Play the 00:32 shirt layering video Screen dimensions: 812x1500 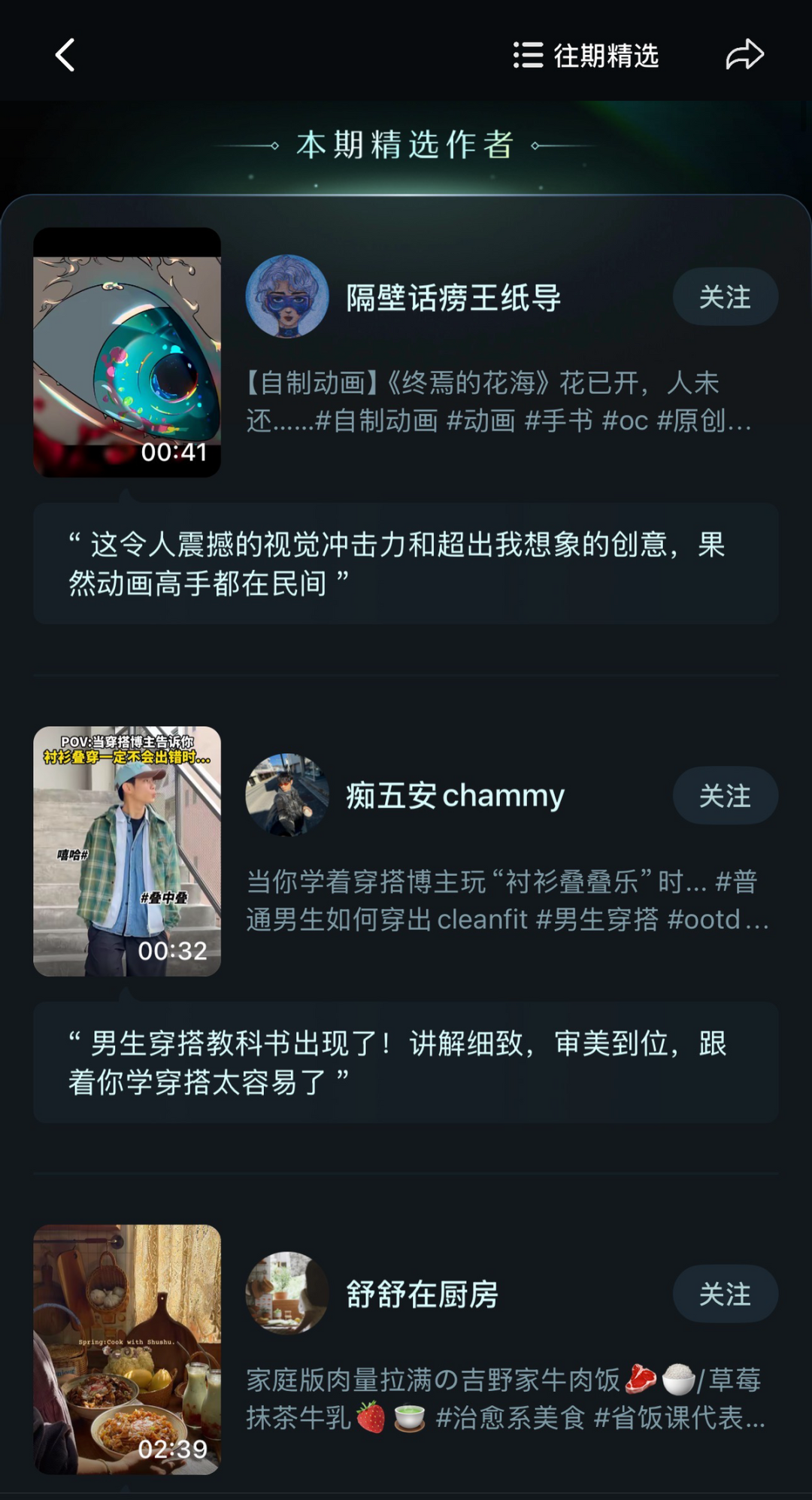coord(127,851)
